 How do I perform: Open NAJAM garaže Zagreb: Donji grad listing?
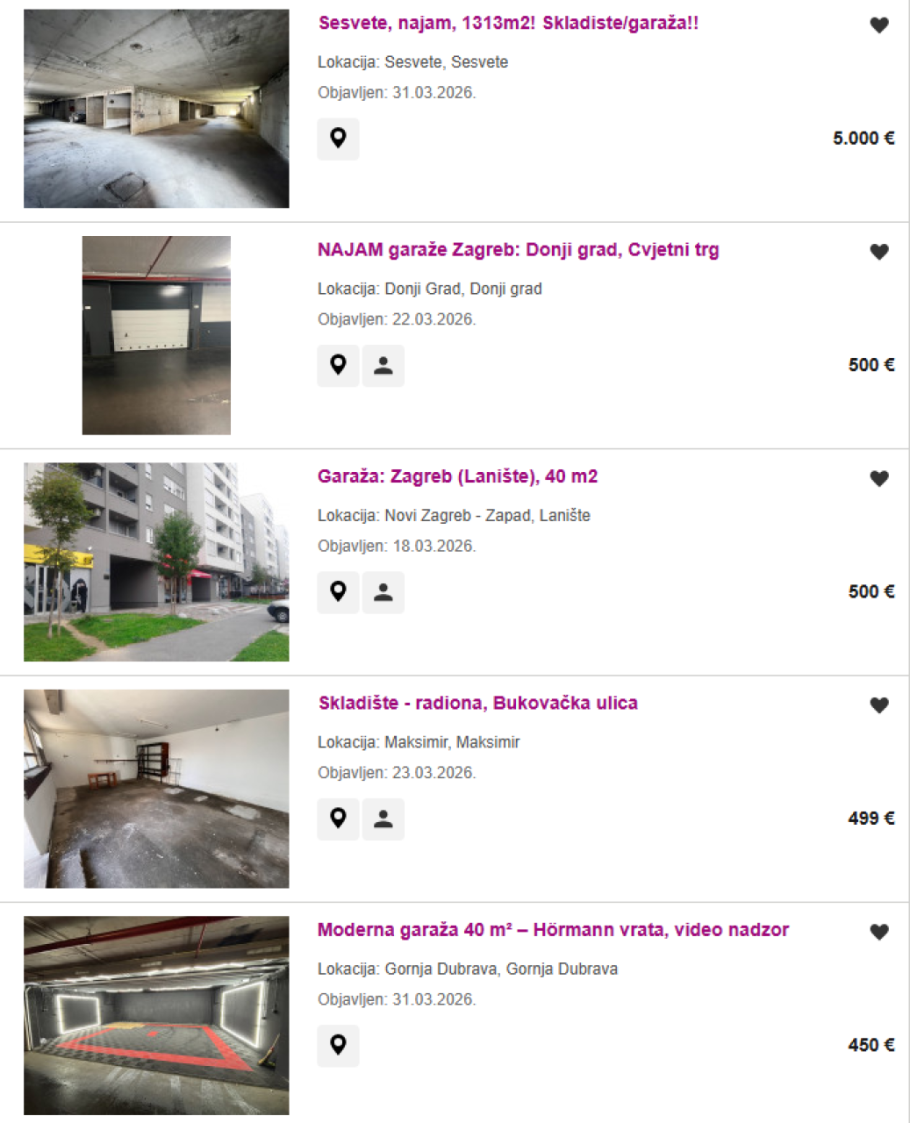(x=518, y=250)
